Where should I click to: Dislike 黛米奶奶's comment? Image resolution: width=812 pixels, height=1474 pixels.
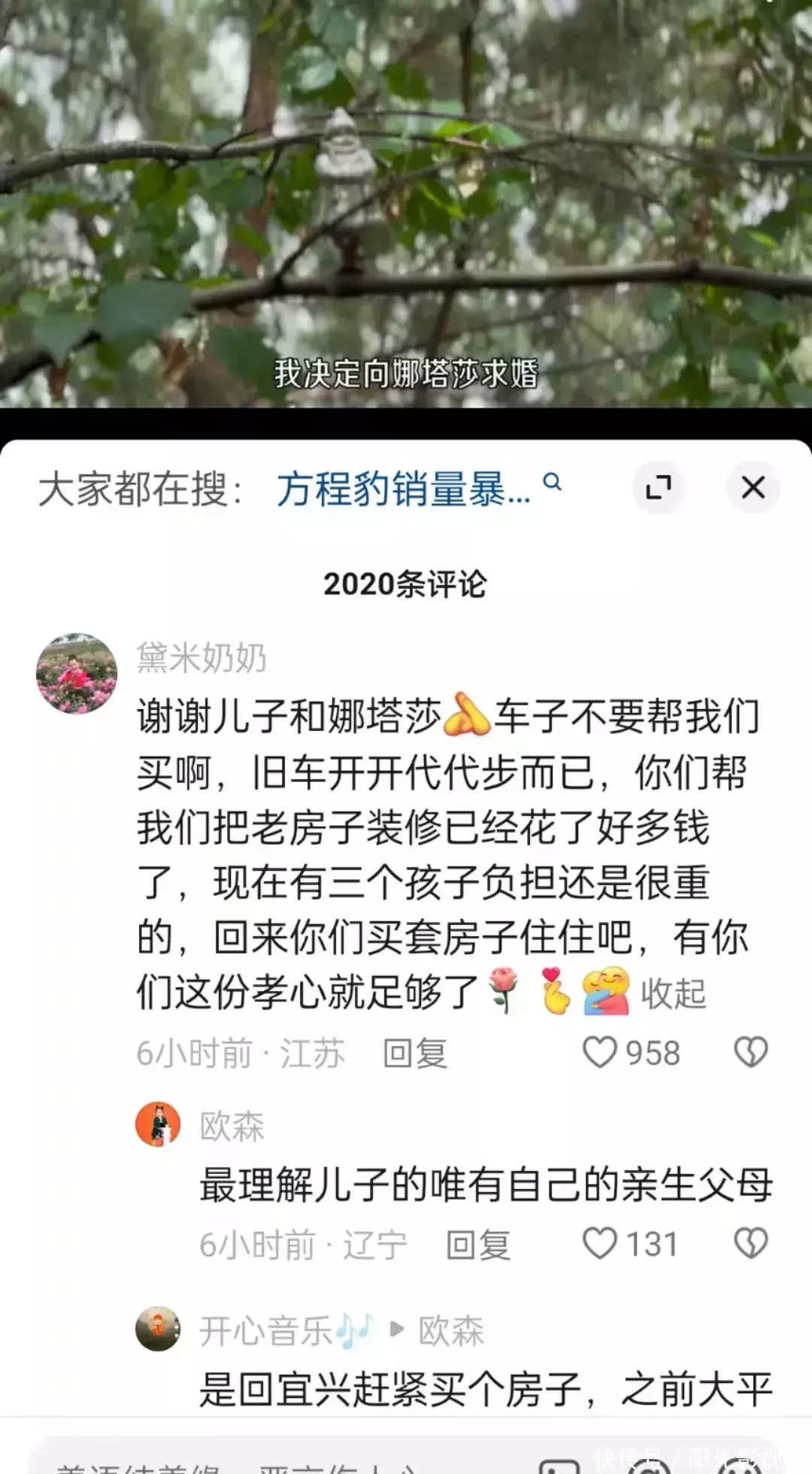[x=750, y=1051]
